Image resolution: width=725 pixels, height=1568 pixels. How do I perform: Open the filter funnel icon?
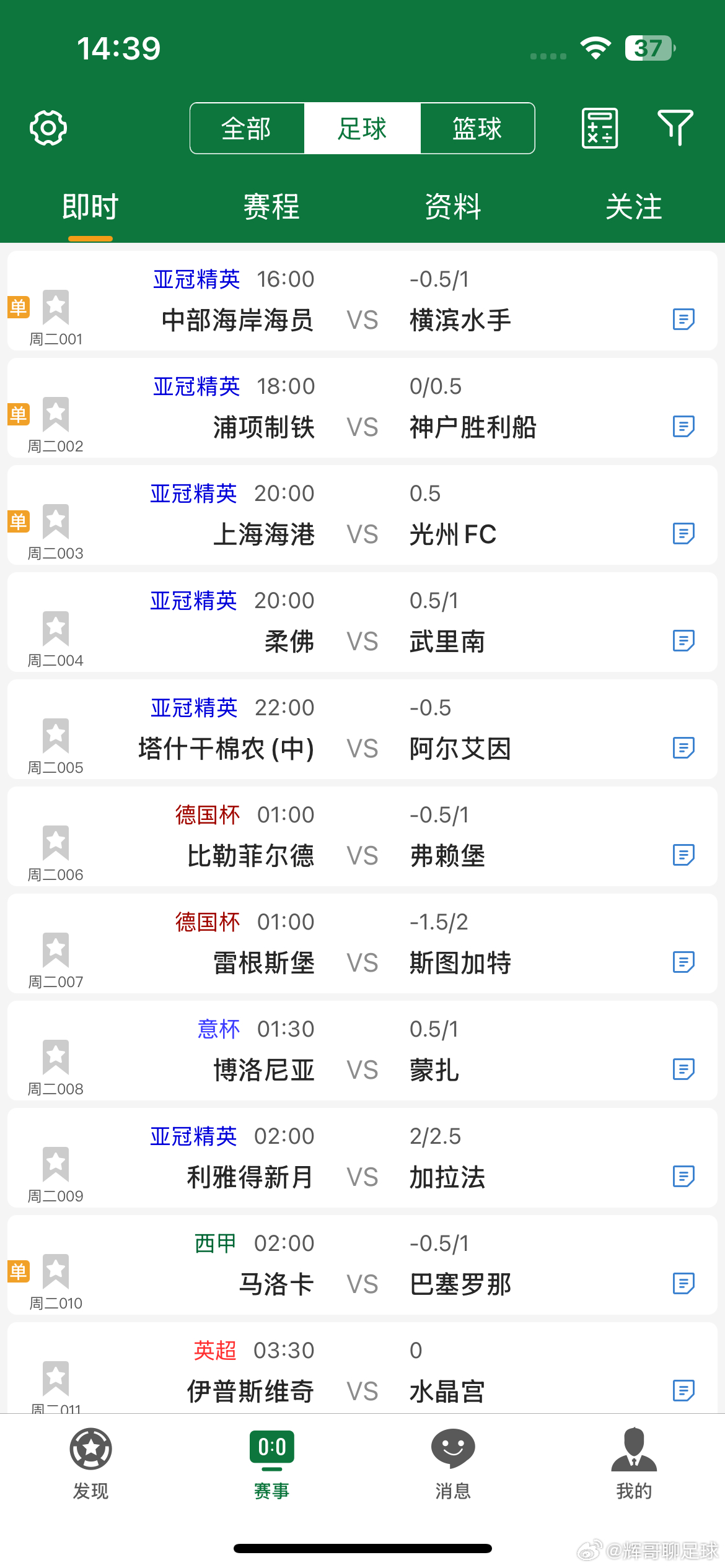(x=675, y=128)
